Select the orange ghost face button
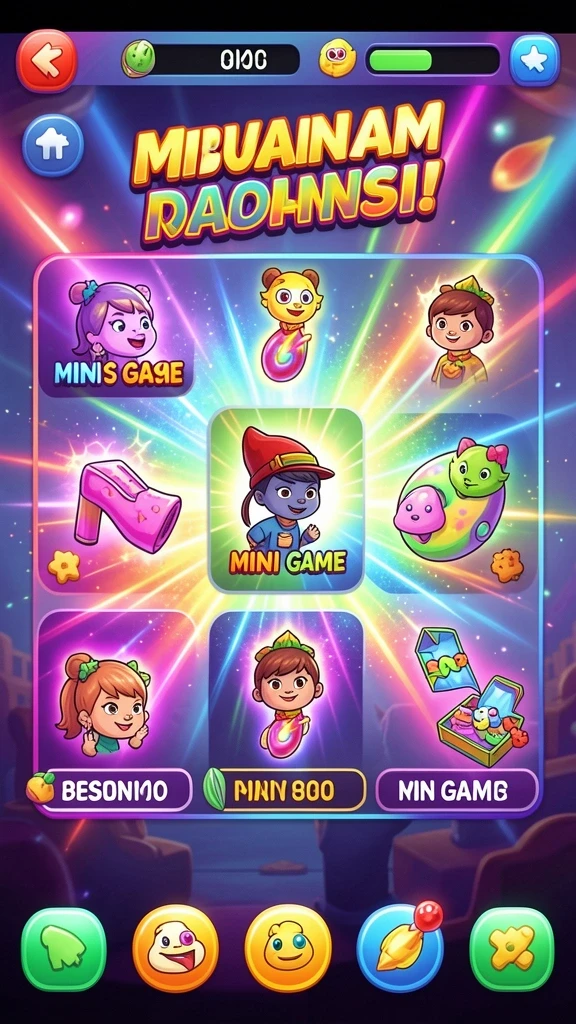Viewport: 576px width, 1024px height. click(x=175, y=948)
